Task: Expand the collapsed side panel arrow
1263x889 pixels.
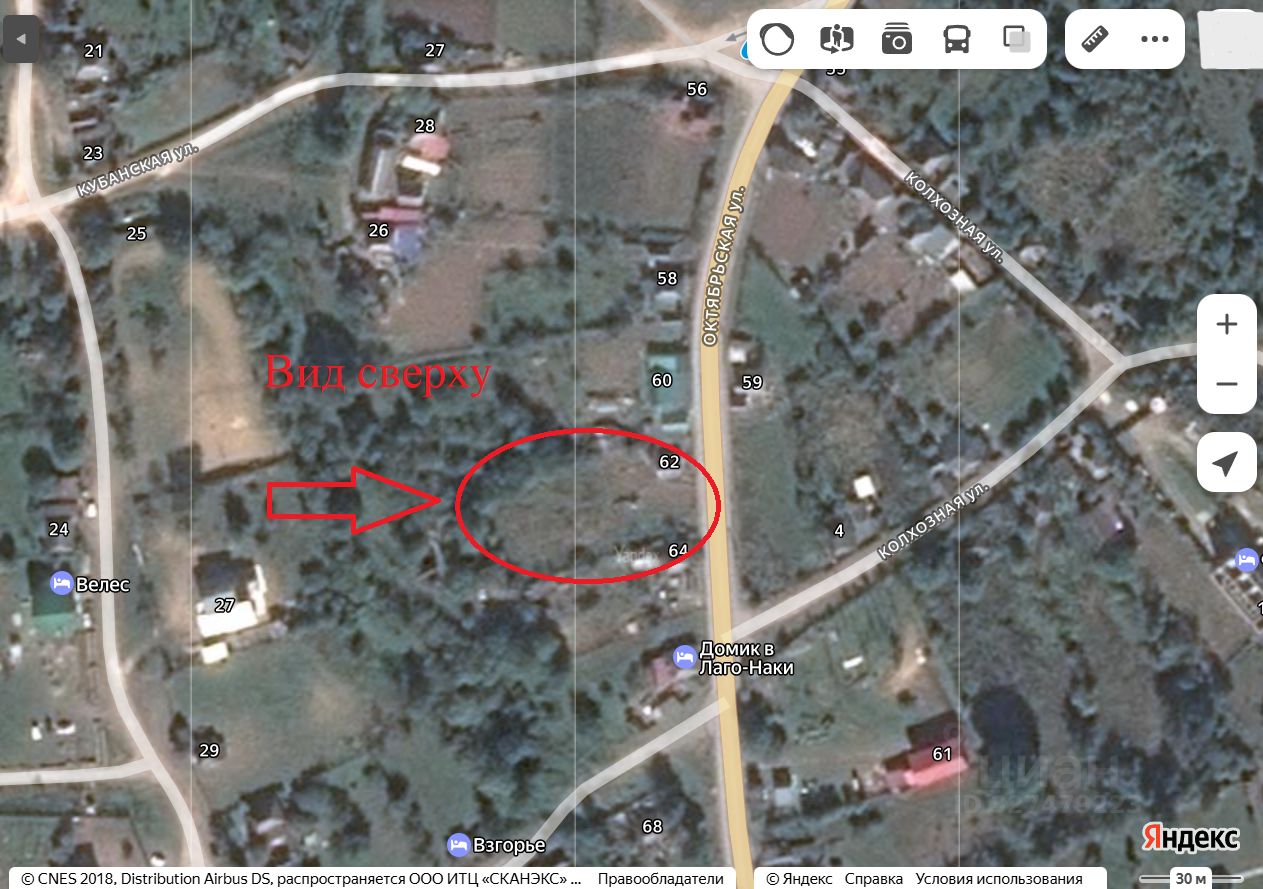Action: pos(21,40)
